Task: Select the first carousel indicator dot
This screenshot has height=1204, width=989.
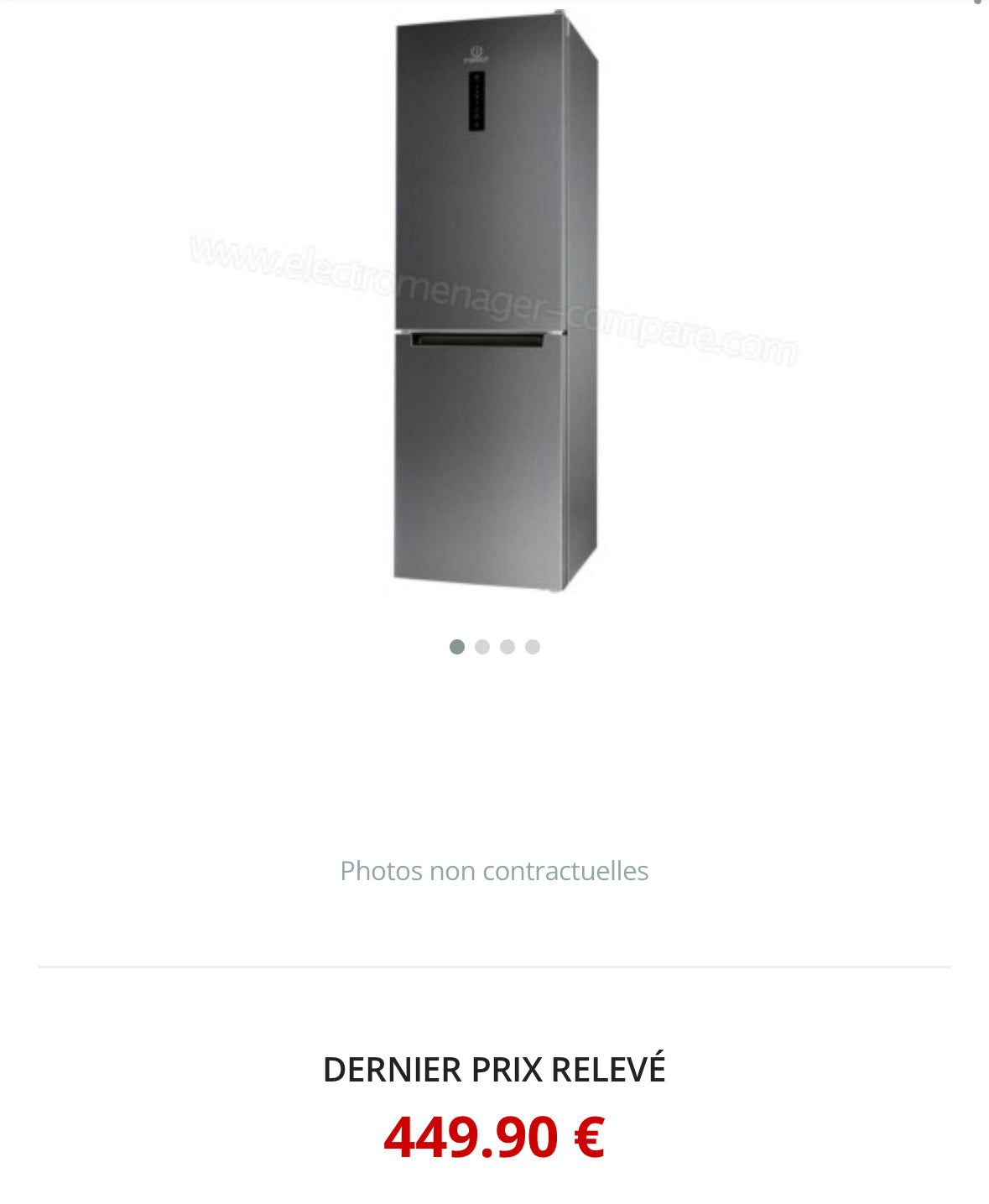Action: tap(457, 647)
